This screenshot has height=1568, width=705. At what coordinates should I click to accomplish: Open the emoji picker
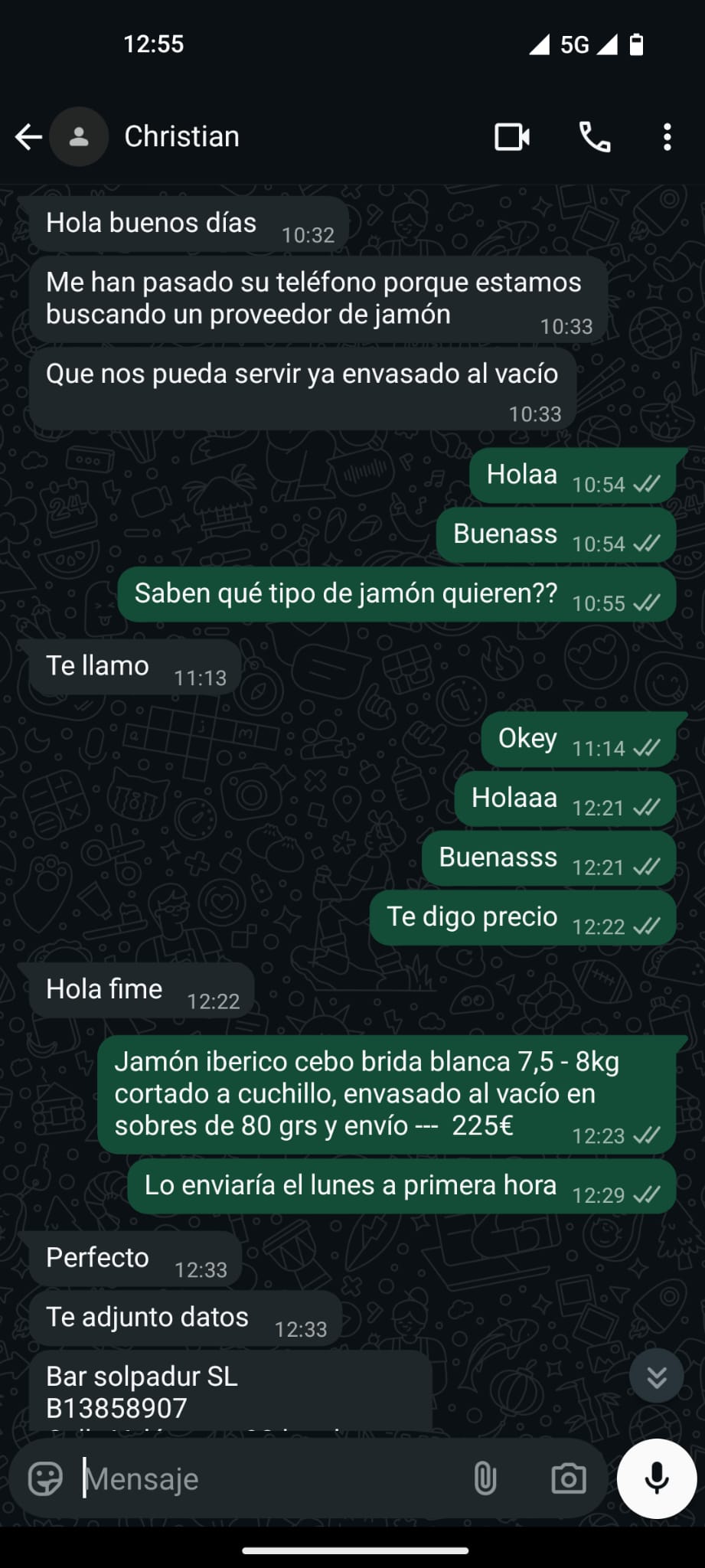tap(45, 1478)
